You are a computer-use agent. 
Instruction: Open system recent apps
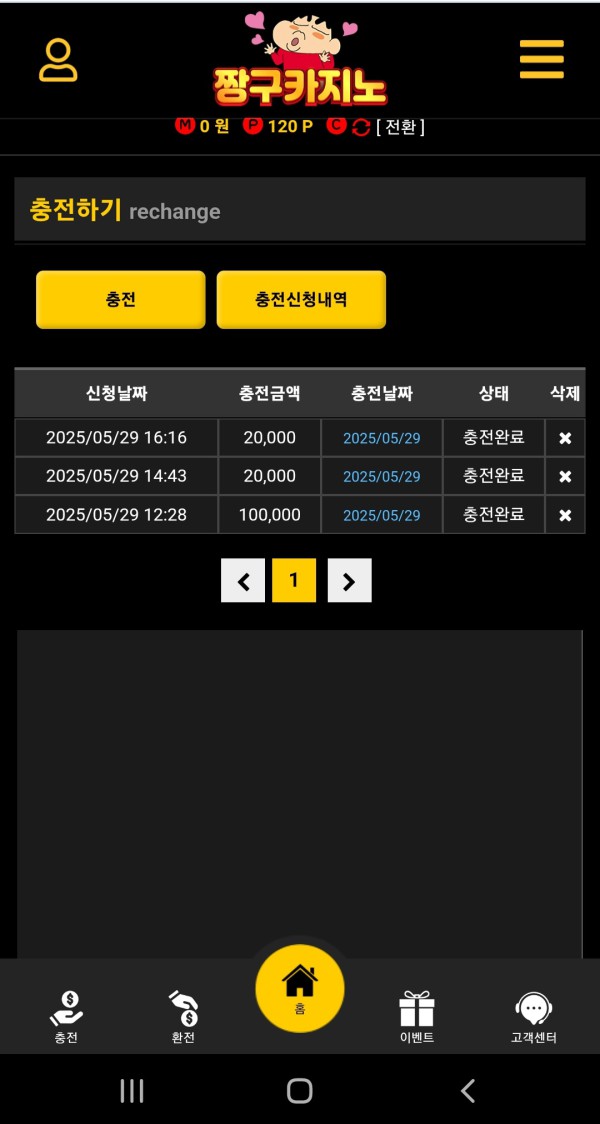[132, 1091]
